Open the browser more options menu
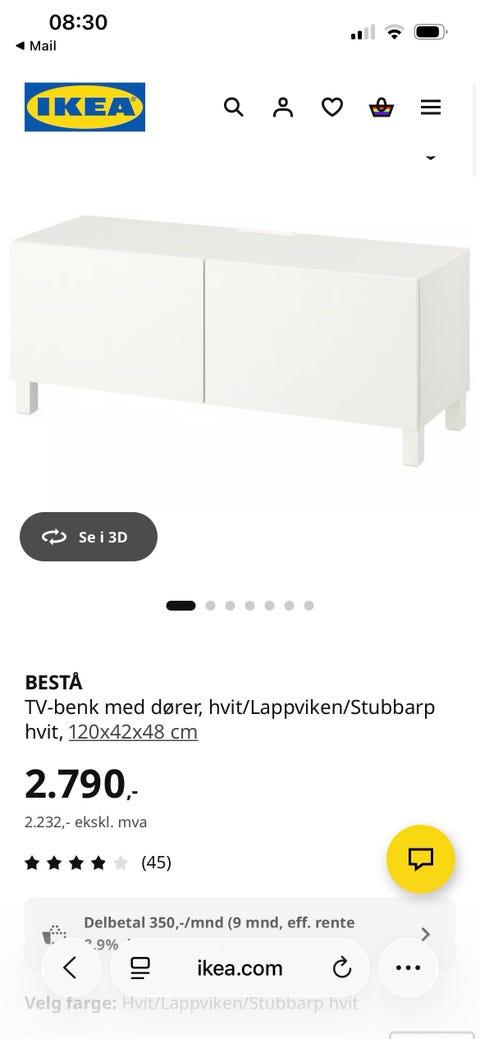This screenshot has height=1039, width=480. point(408,968)
